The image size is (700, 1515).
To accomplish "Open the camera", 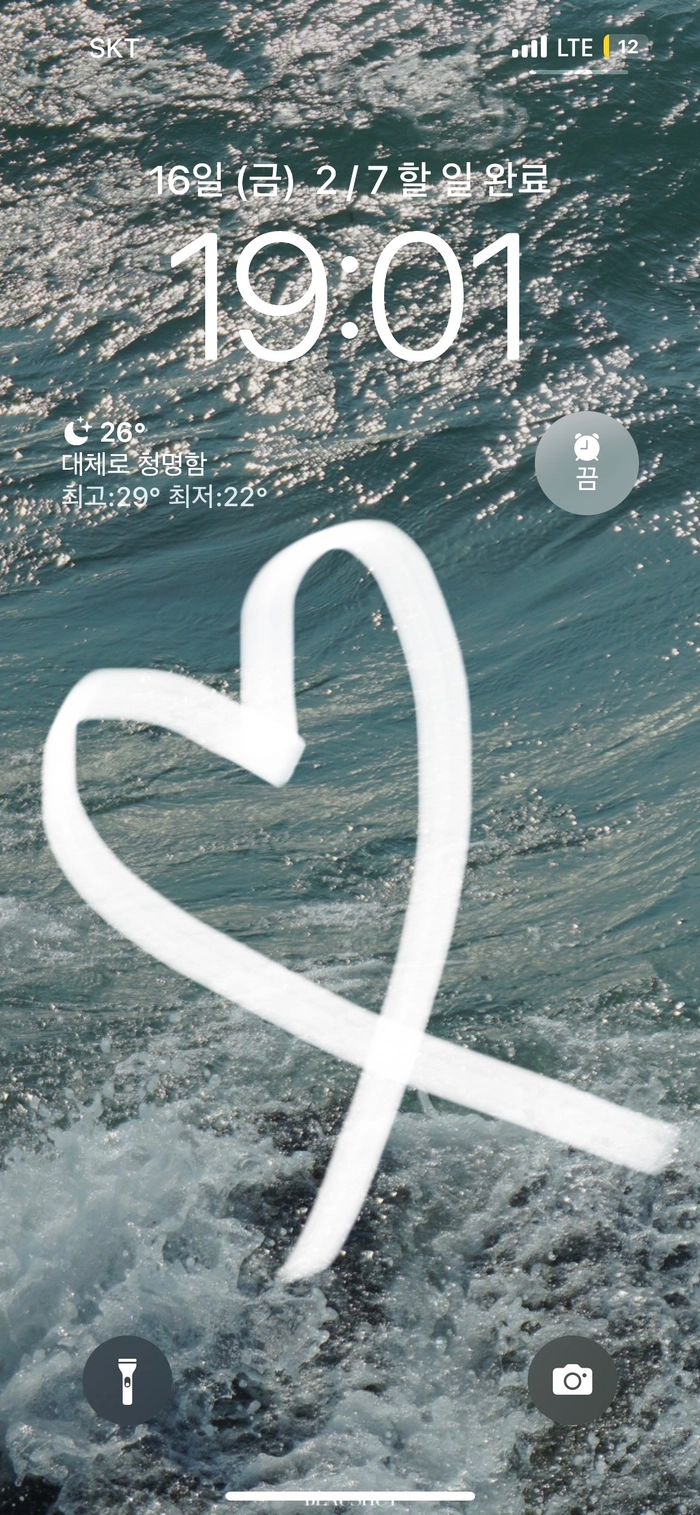I will [572, 1380].
